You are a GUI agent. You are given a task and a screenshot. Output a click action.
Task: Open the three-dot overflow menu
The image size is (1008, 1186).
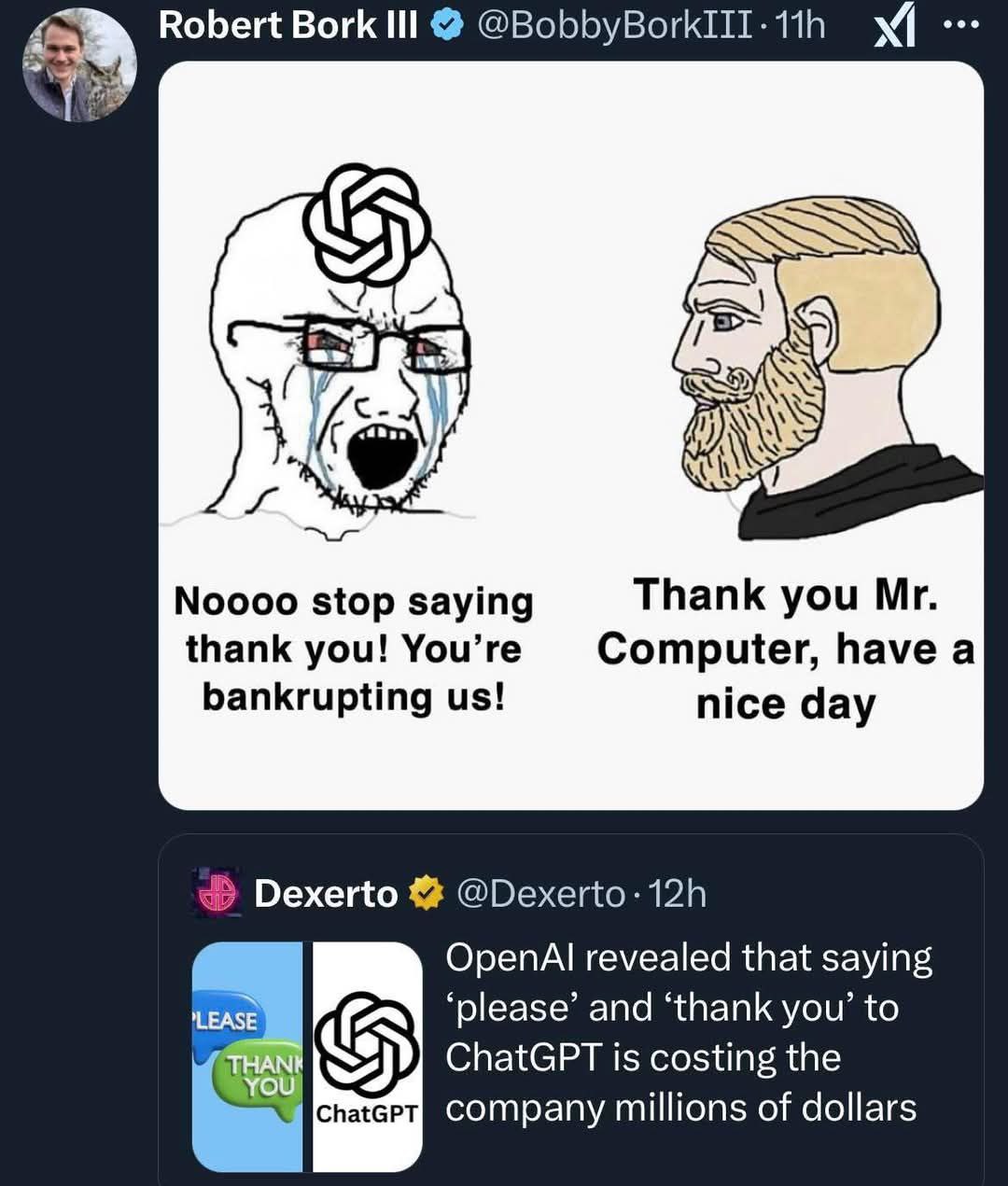(961, 26)
